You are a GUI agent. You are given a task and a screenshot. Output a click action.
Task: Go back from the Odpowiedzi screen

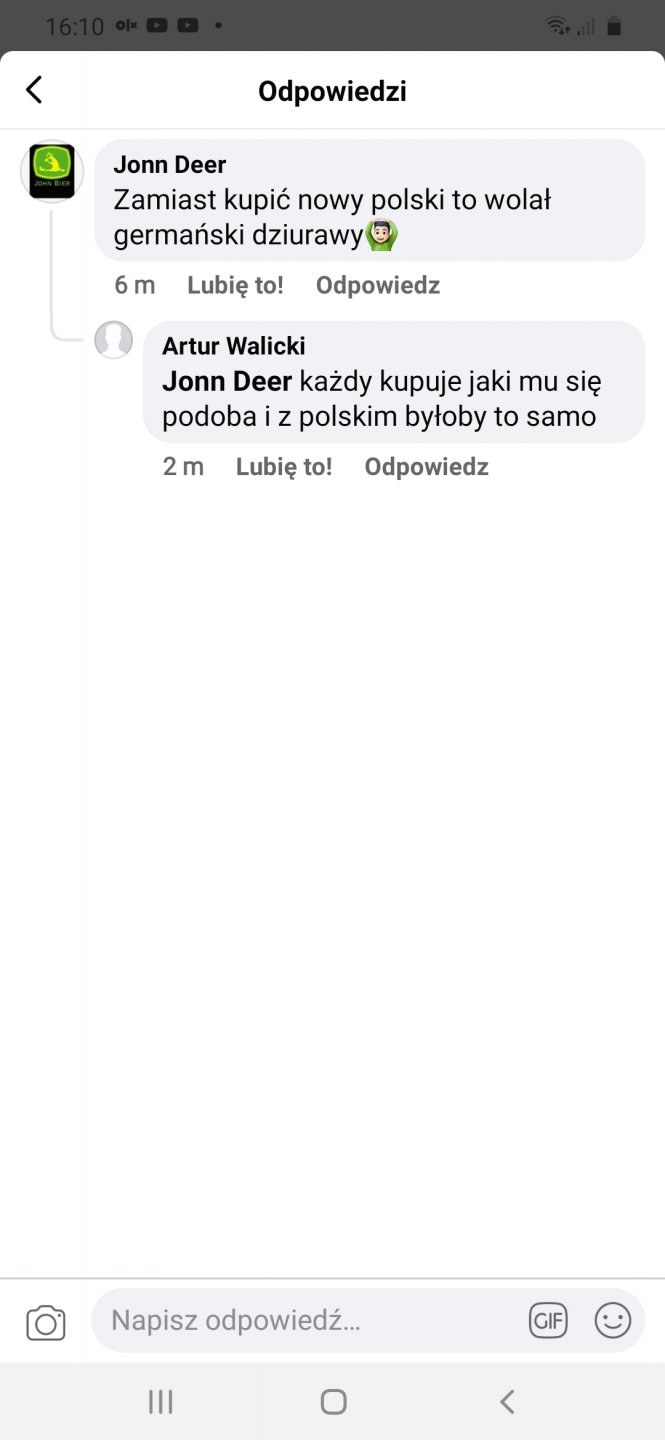34,90
